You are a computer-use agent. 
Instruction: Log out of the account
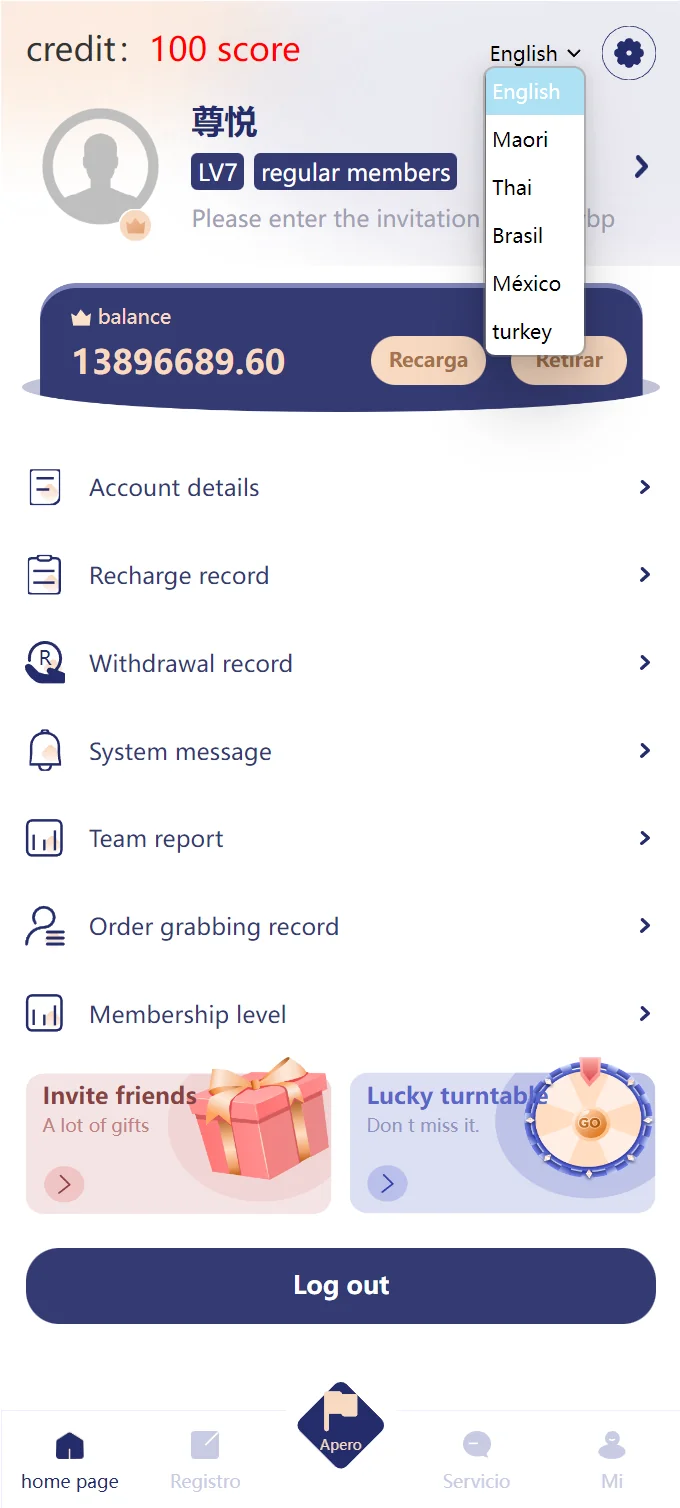point(340,1286)
